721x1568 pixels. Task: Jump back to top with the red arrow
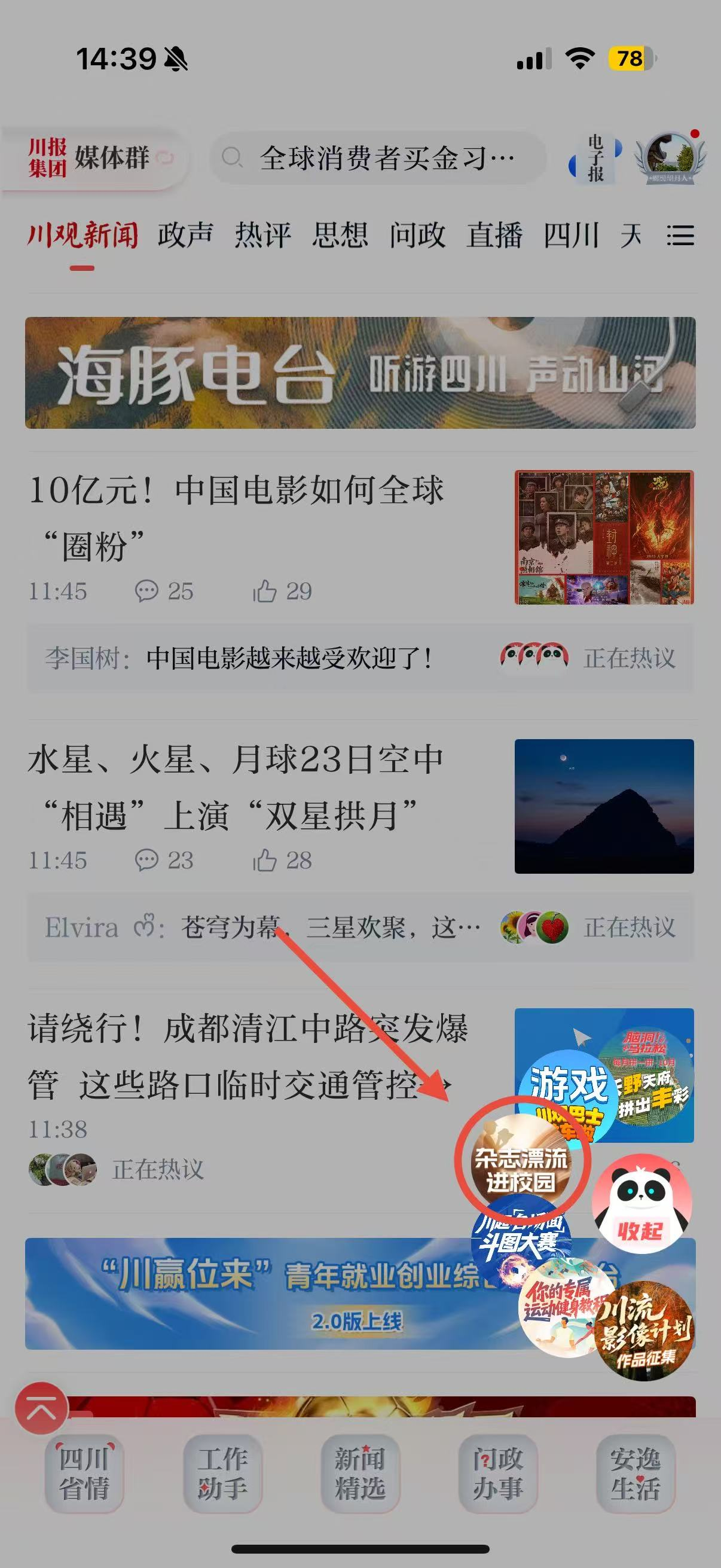click(41, 1408)
